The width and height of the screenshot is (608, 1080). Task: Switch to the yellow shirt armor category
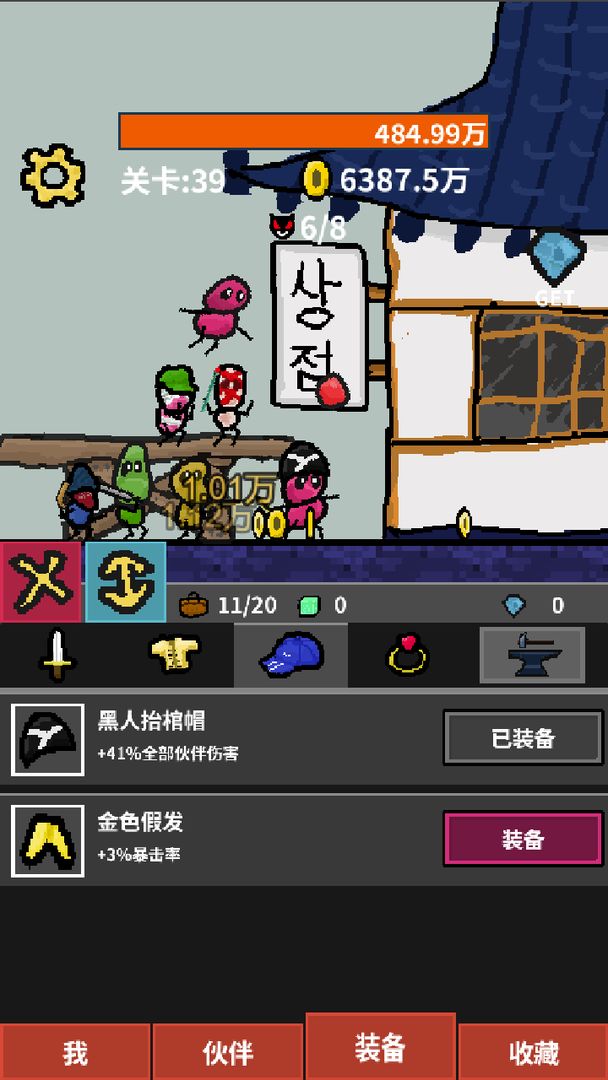pyautogui.click(x=175, y=656)
